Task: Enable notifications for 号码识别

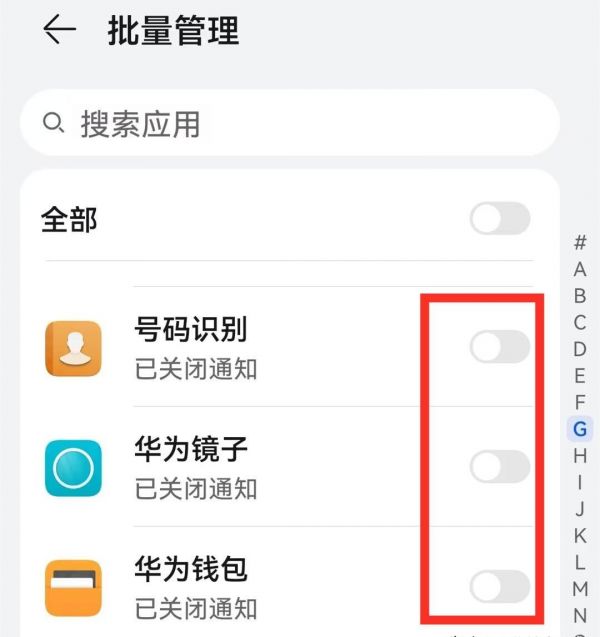Action: pos(500,347)
